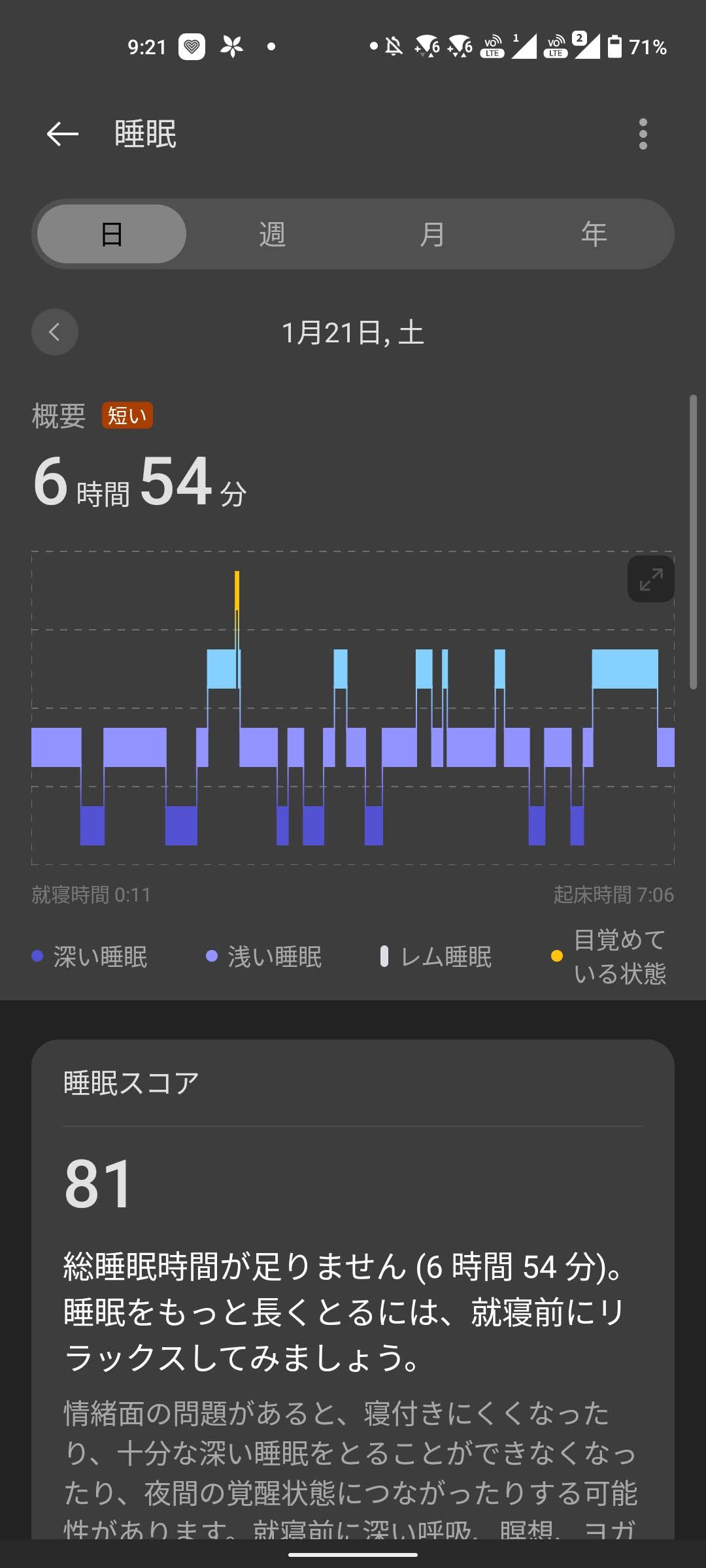Switch to the 週 weekly tab
The width and height of the screenshot is (706, 1568).
coord(273,234)
